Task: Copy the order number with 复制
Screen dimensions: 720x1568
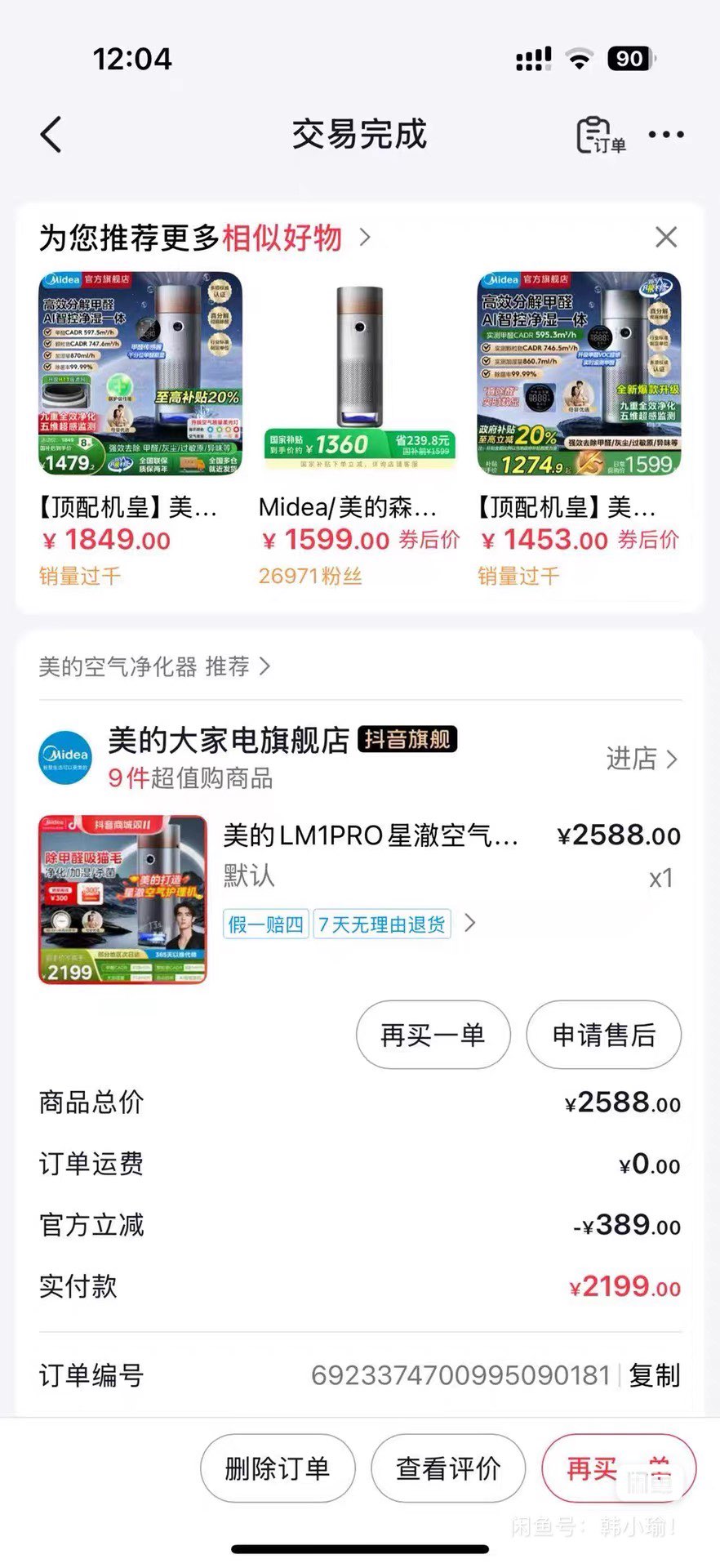Action: click(x=655, y=1375)
